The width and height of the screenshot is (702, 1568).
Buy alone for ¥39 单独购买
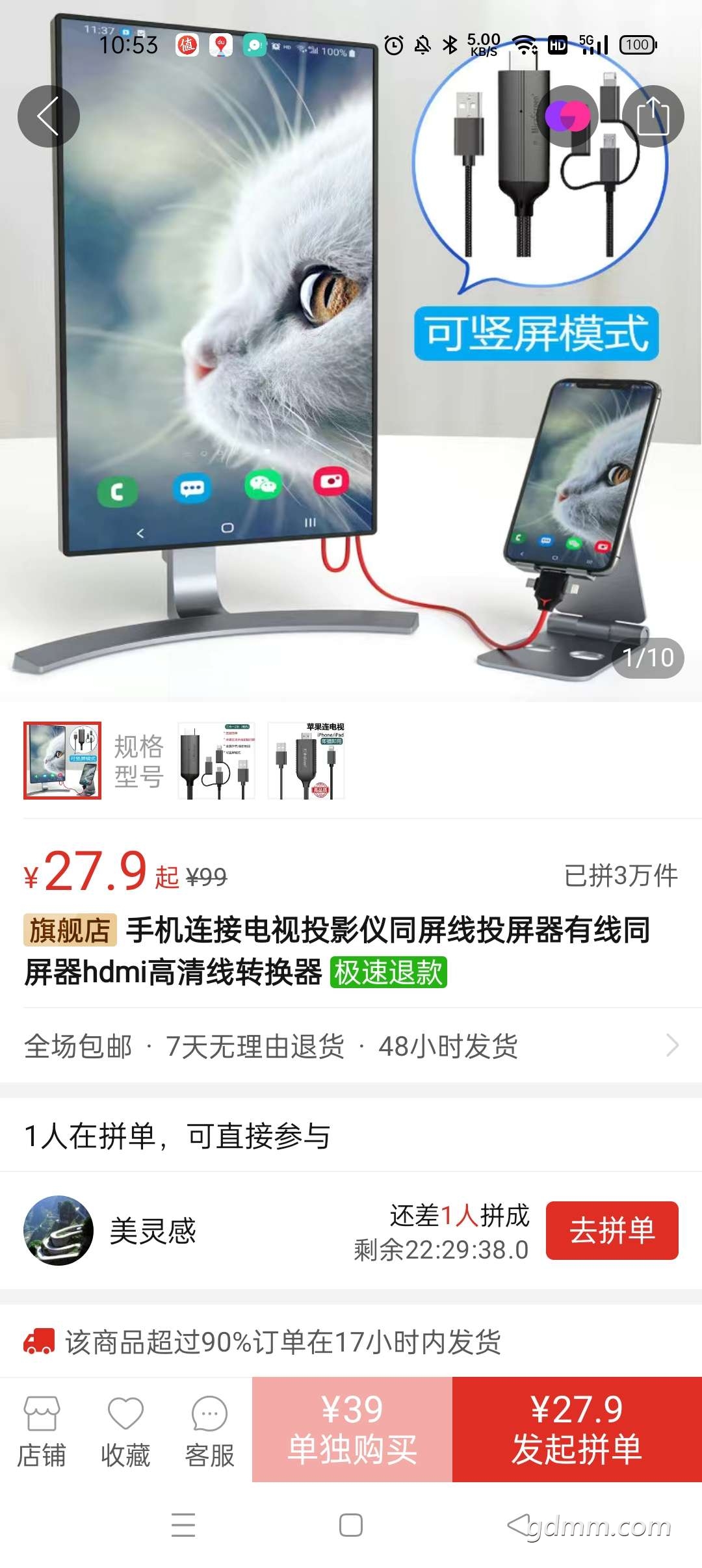[x=352, y=1430]
